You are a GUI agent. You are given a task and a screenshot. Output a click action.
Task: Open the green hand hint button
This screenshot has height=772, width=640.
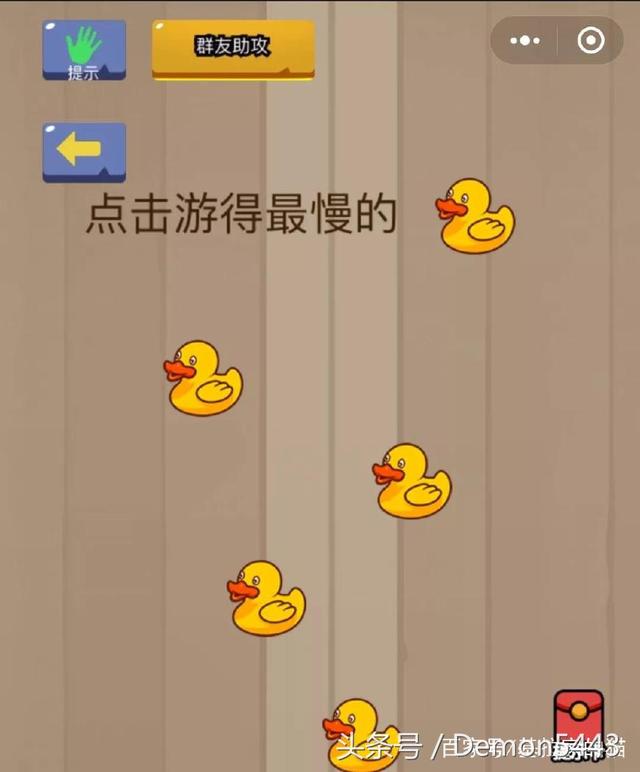click(x=84, y=50)
